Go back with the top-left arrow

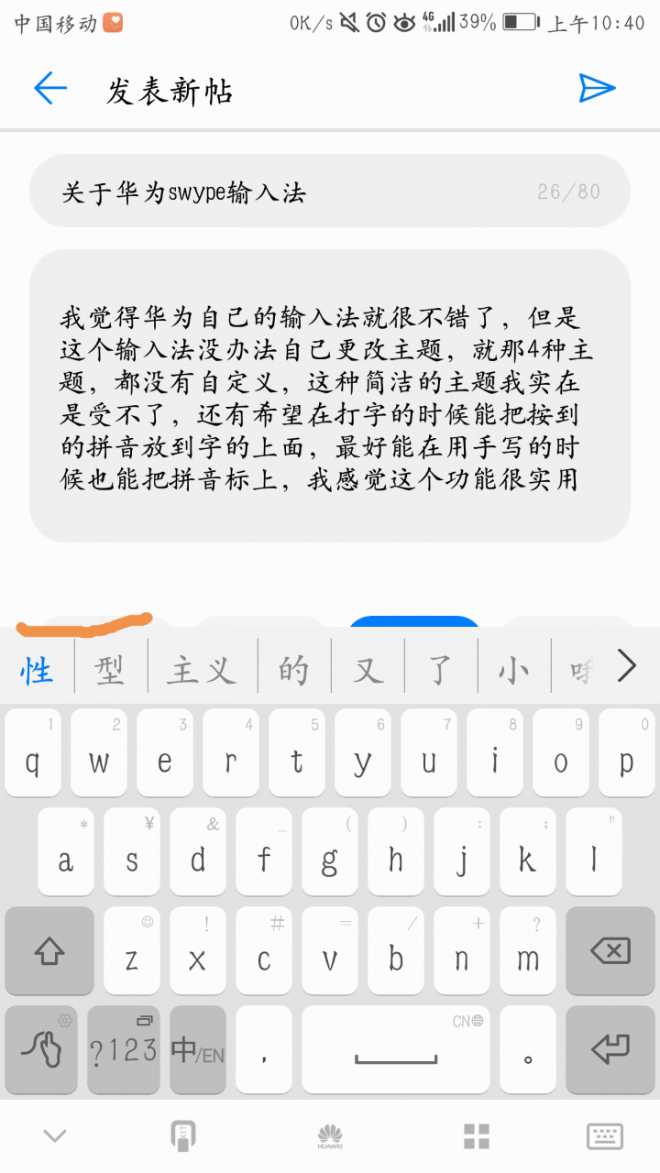50,89
